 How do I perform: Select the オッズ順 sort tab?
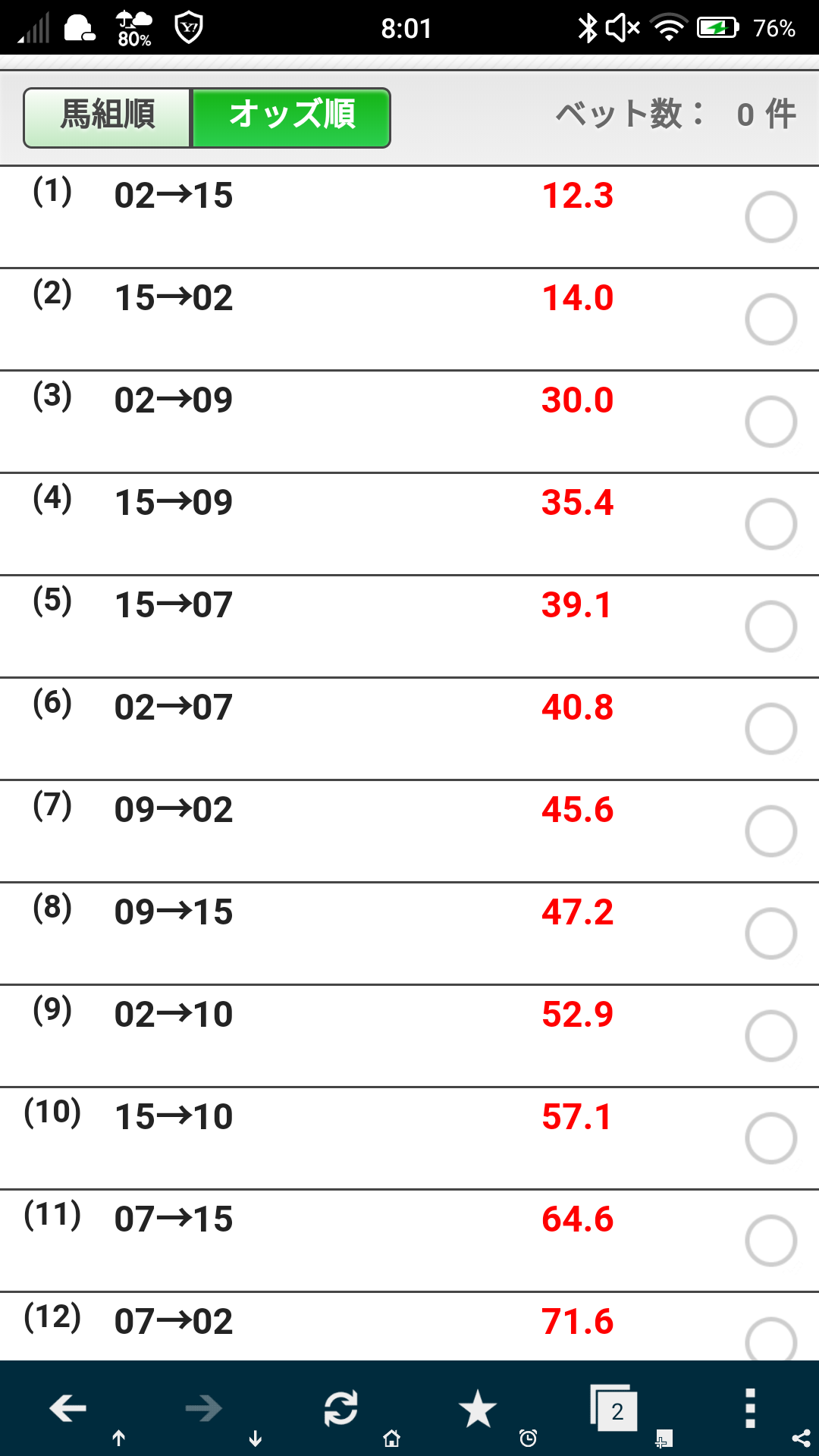[x=292, y=118]
